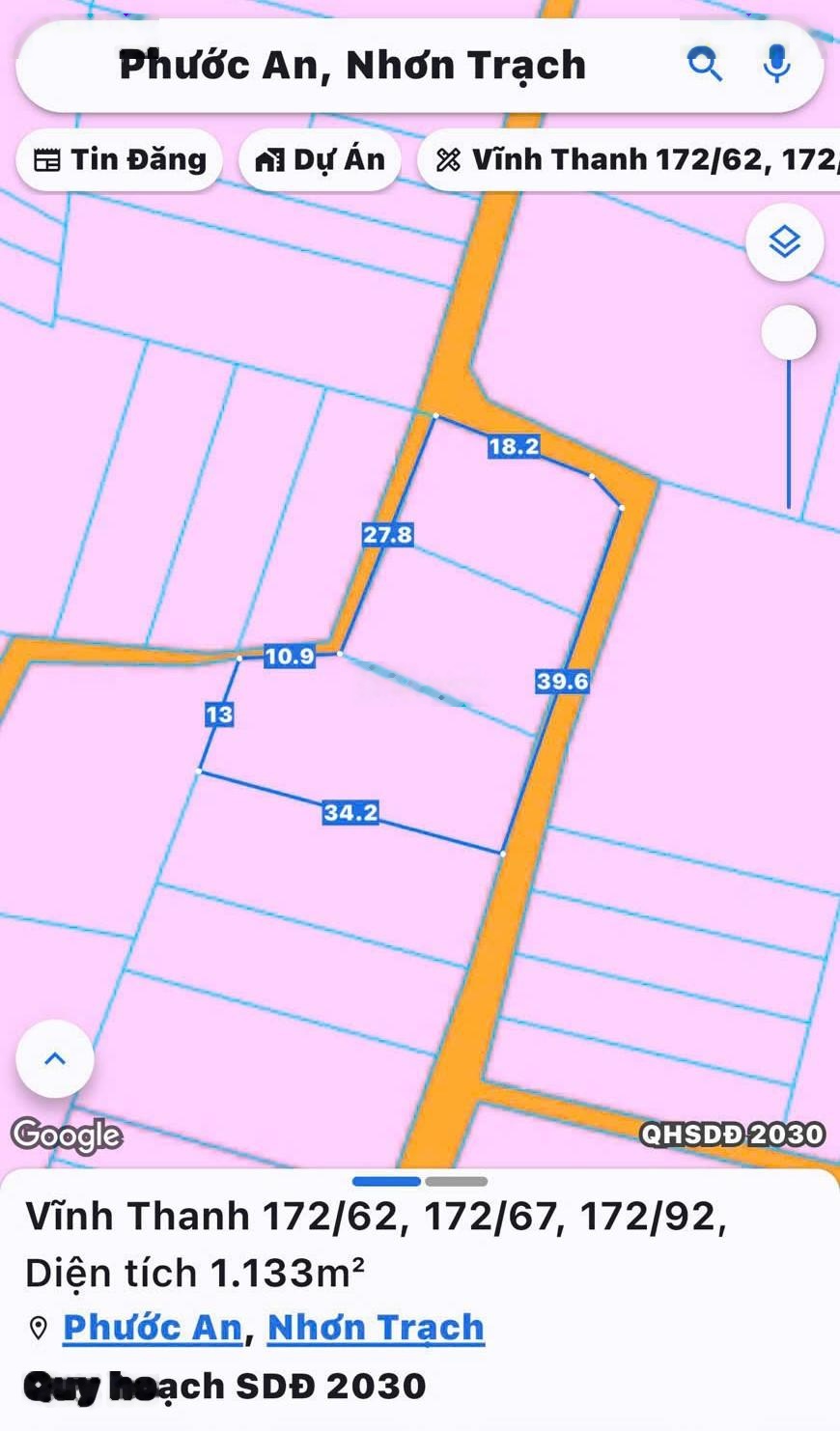
Task: Start voice search with the microphone
Action: (x=776, y=65)
